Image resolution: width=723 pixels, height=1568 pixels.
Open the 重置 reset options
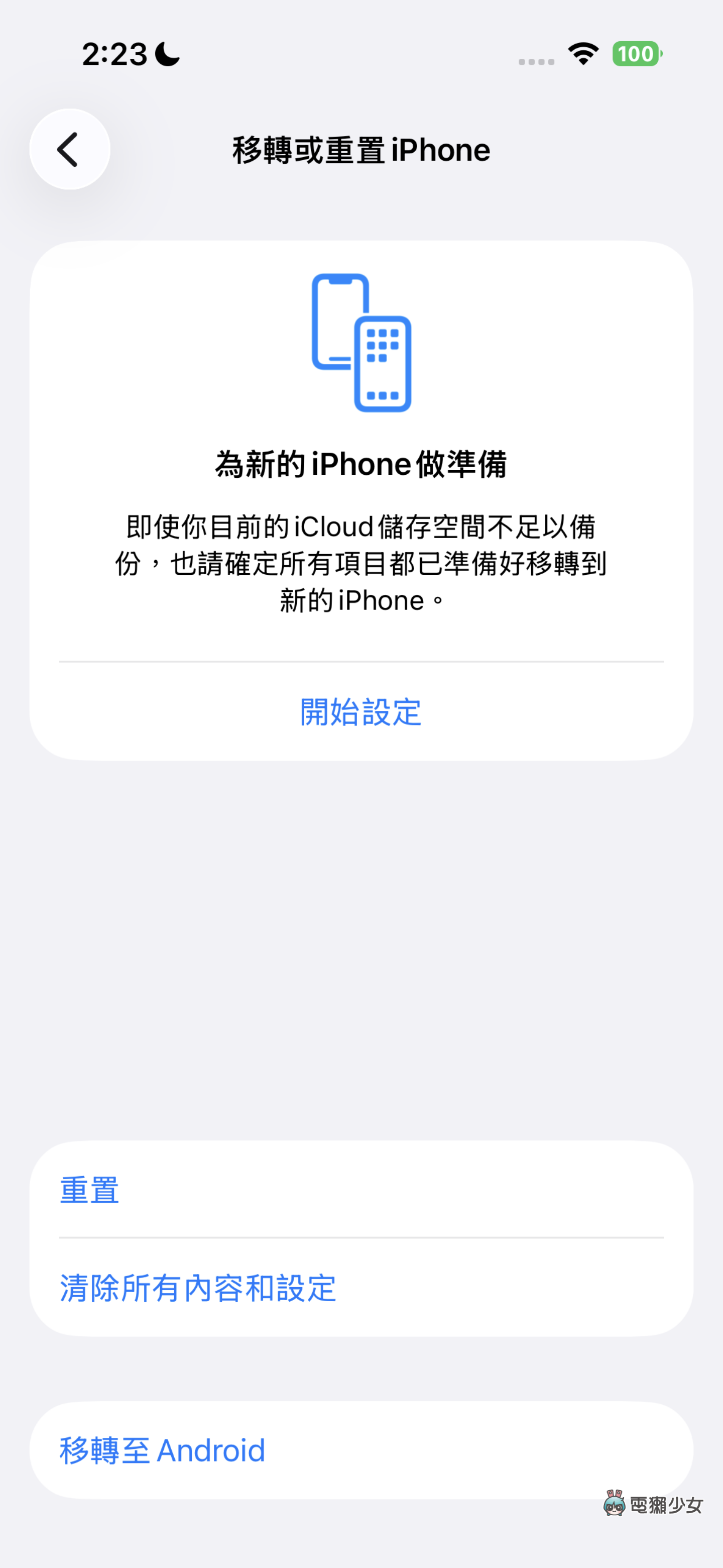tap(88, 1189)
